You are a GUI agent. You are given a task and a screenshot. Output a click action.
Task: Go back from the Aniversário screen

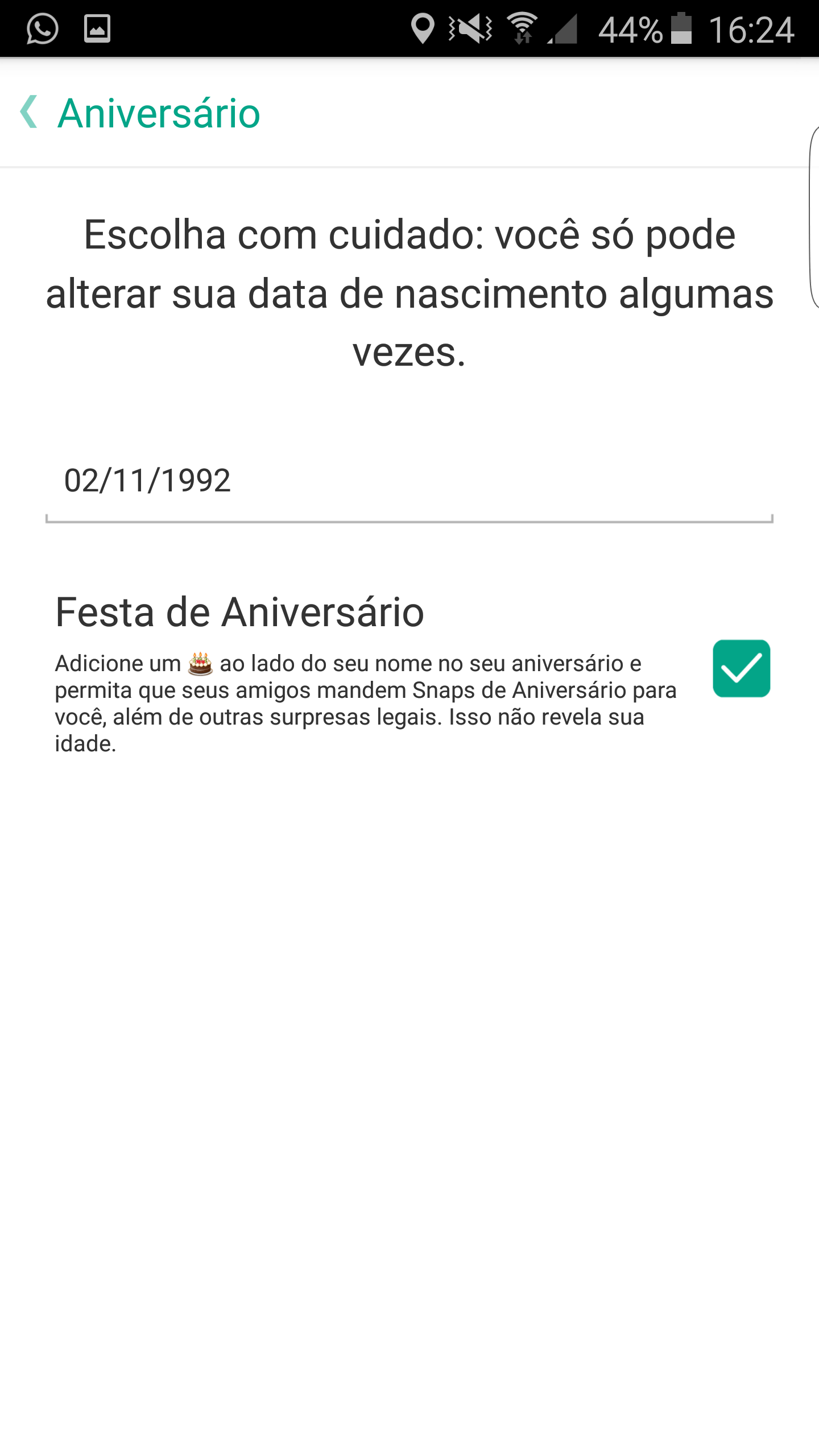pos(29,112)
